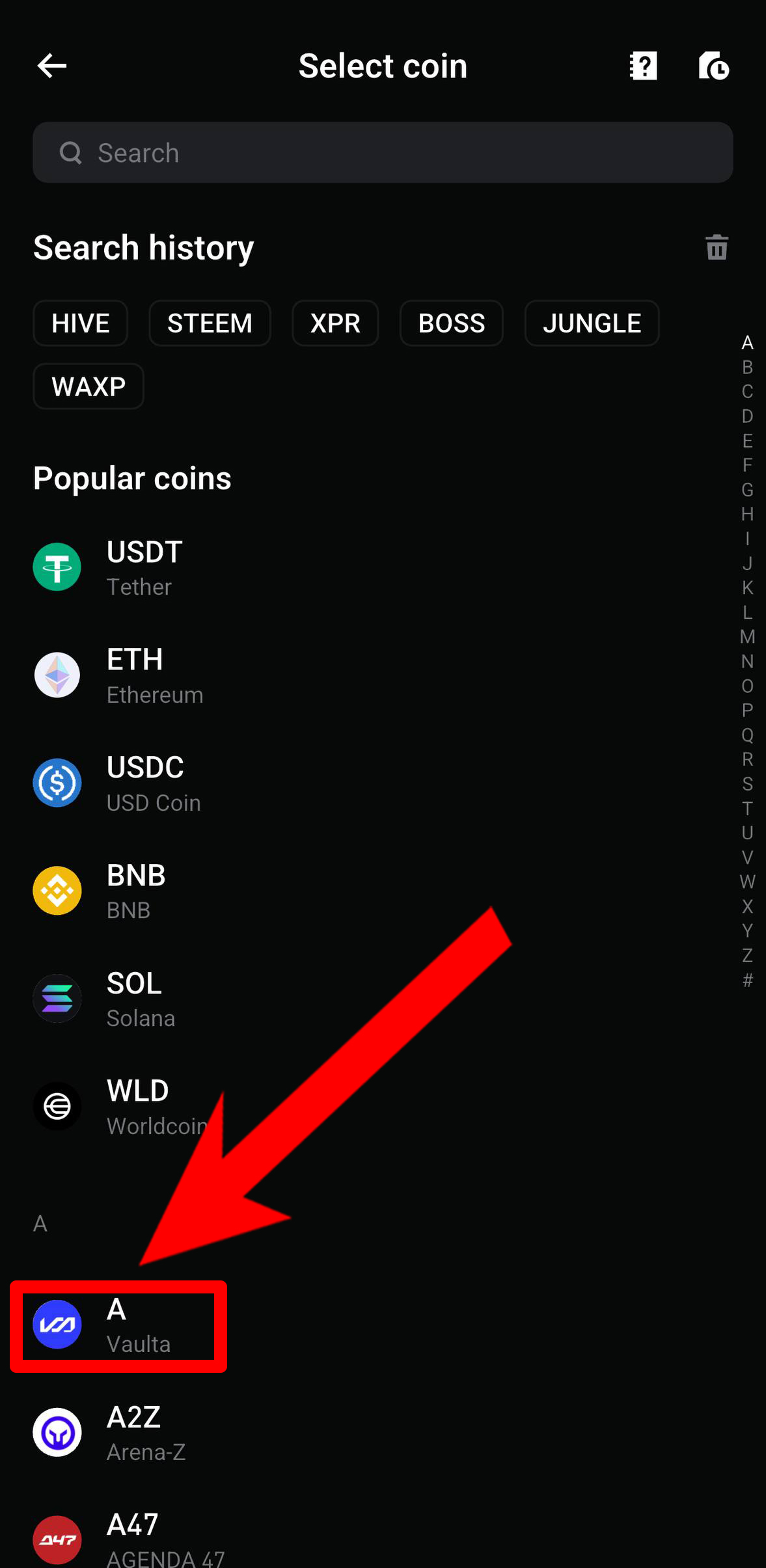Open the history records icon
This screenshot has height=1568, width=766.
714,66
